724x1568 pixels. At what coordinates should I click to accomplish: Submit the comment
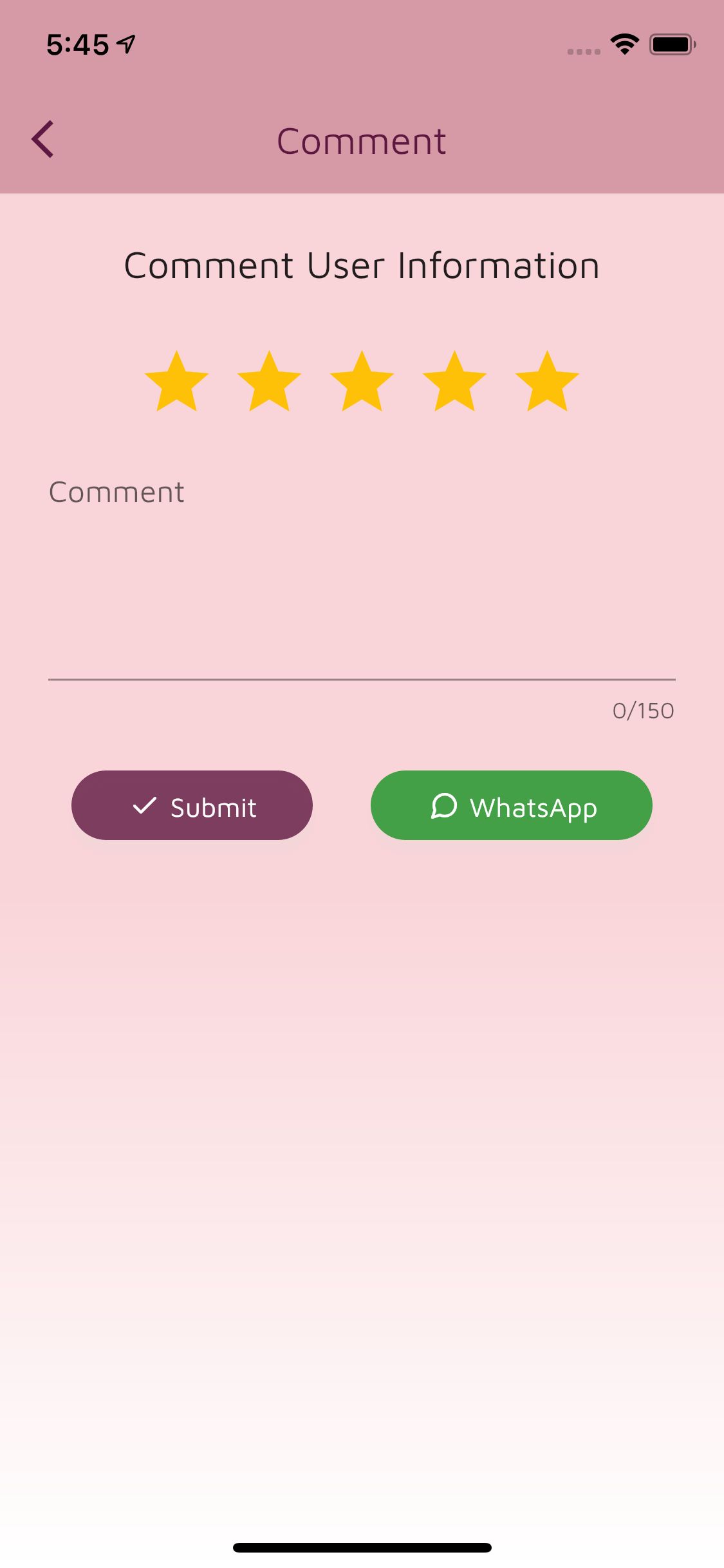[x=192, y=805]
